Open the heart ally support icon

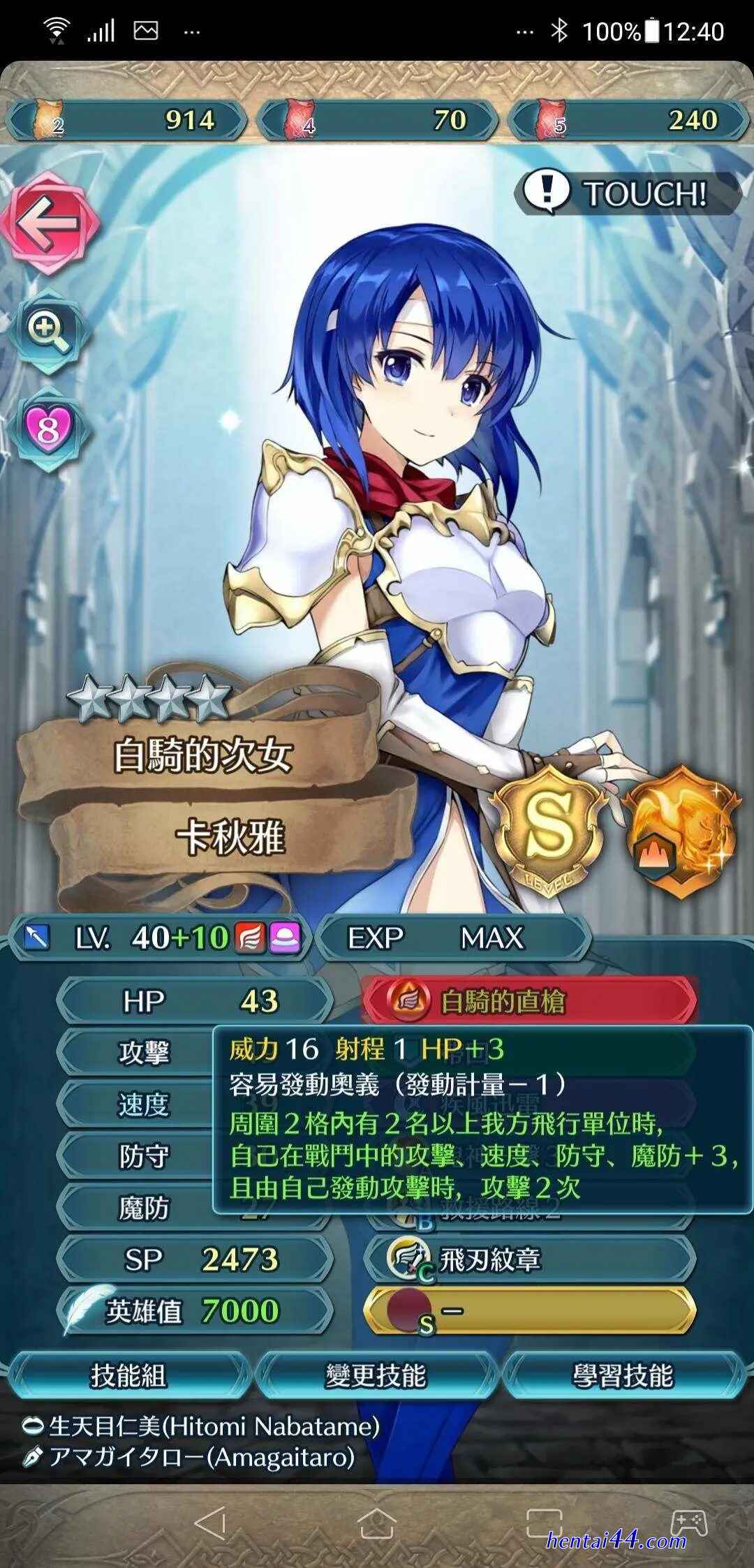47,428
